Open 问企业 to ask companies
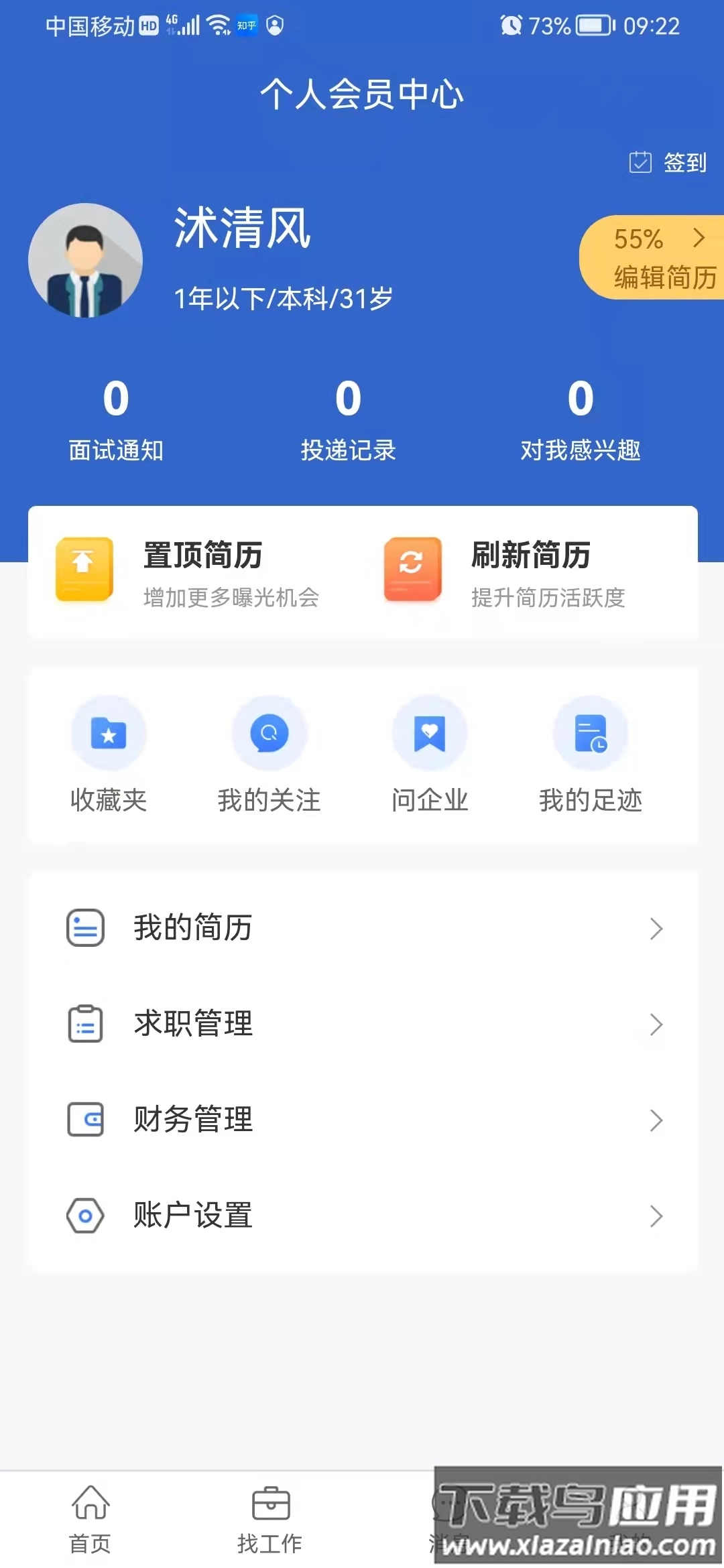 pos(430,754)
